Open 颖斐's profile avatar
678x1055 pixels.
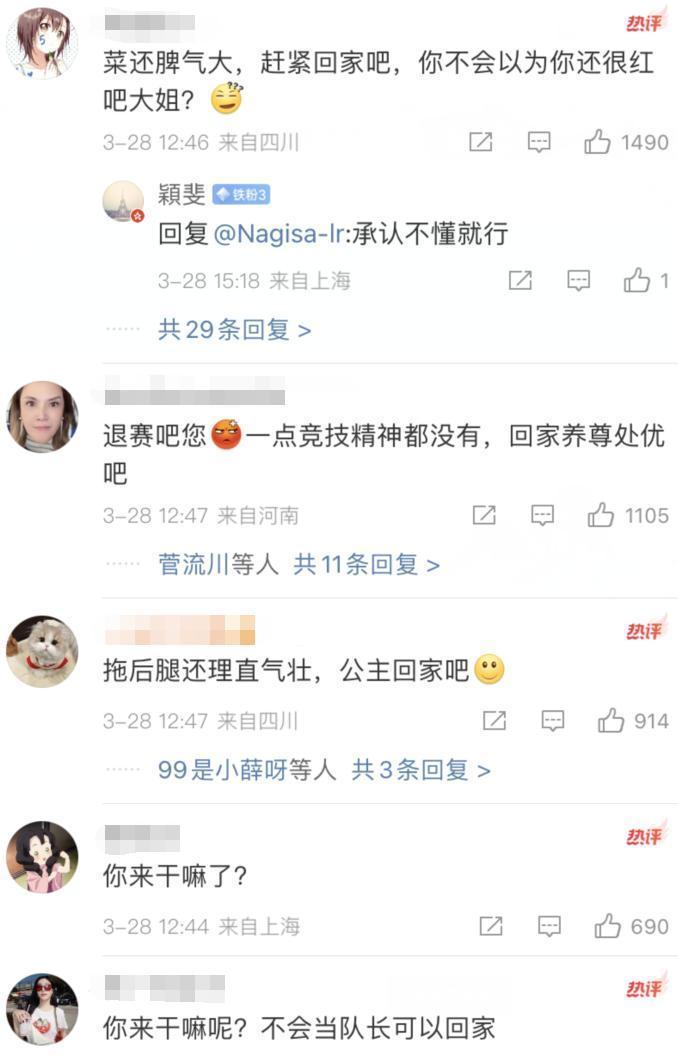pyautogui.click(x=123, y=201)
